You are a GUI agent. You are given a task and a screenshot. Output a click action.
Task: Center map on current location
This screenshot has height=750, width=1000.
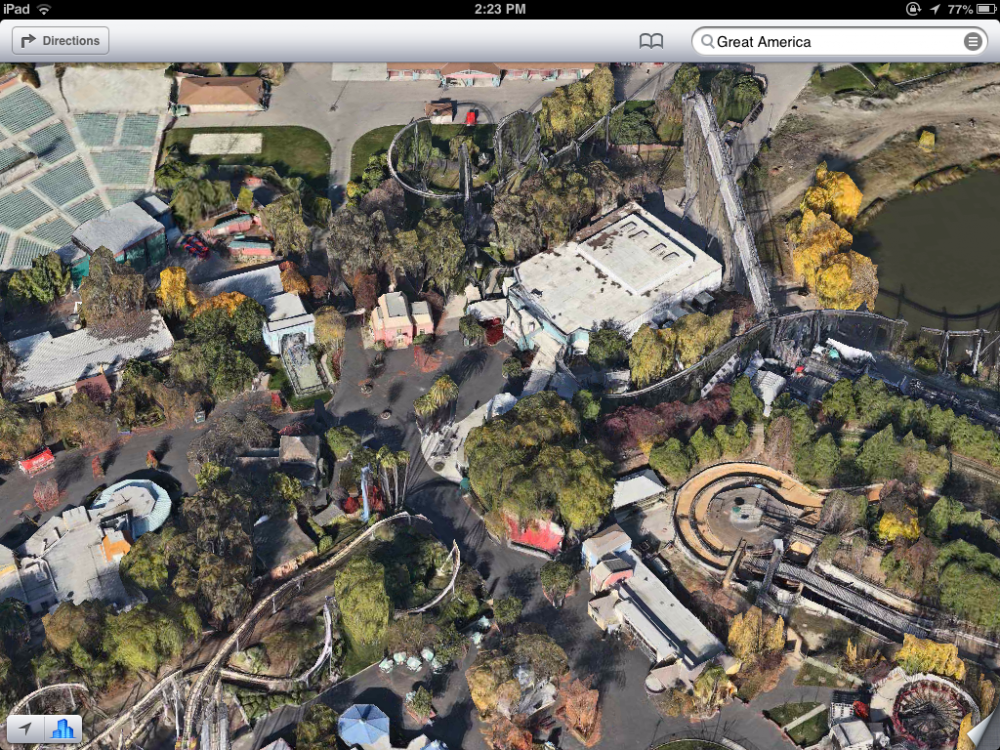click(x=25, y=729)
